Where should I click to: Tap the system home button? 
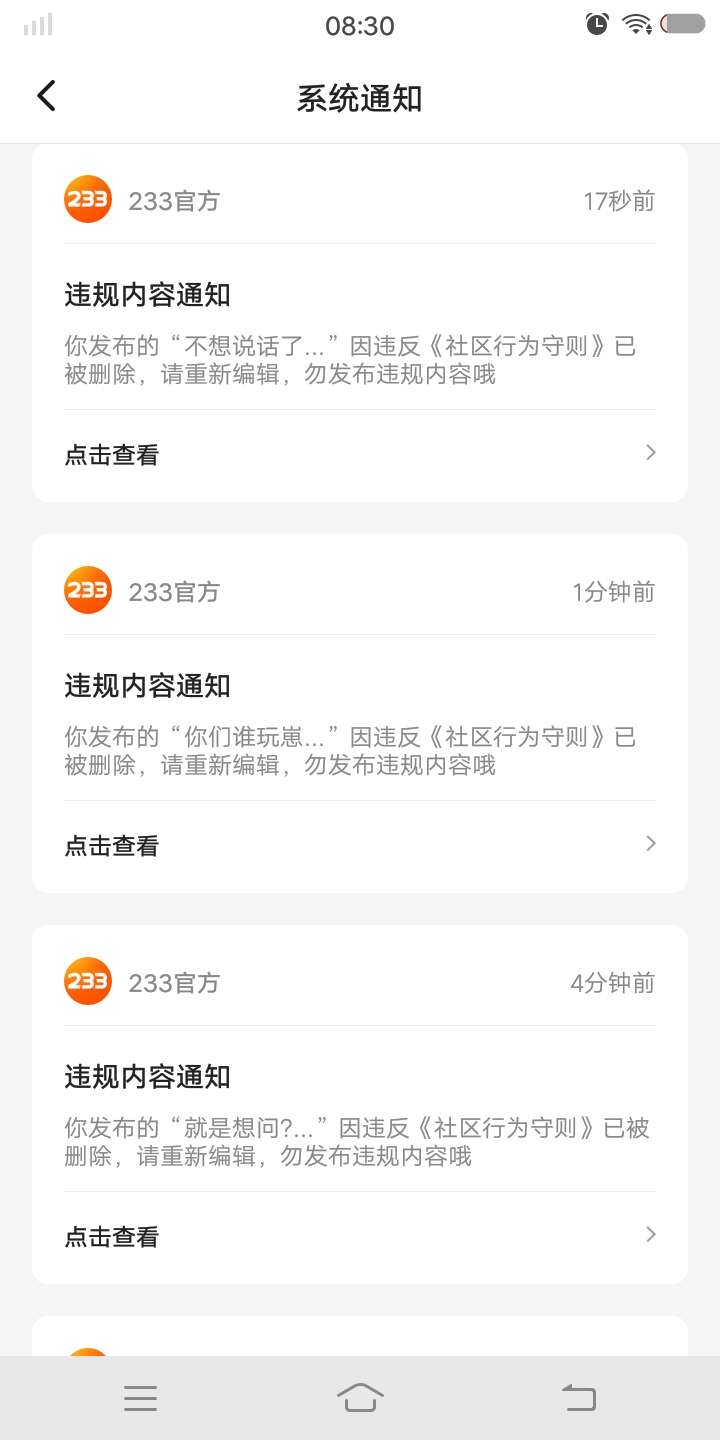[x=360, y=1397]
